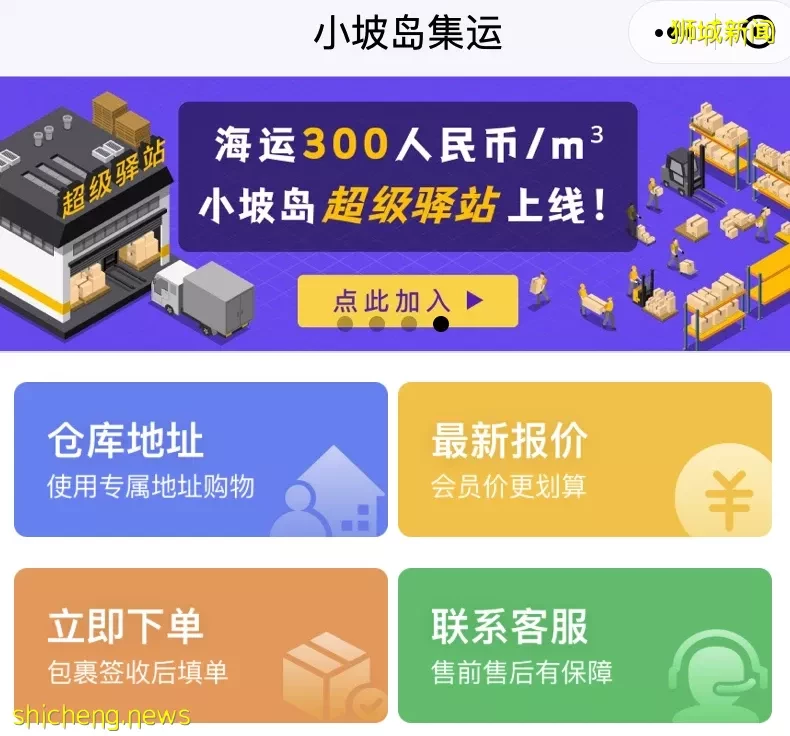Tap the 点此加入 banner button
The height and width of the screenshot is (736, 790).
tap(407, 299)
